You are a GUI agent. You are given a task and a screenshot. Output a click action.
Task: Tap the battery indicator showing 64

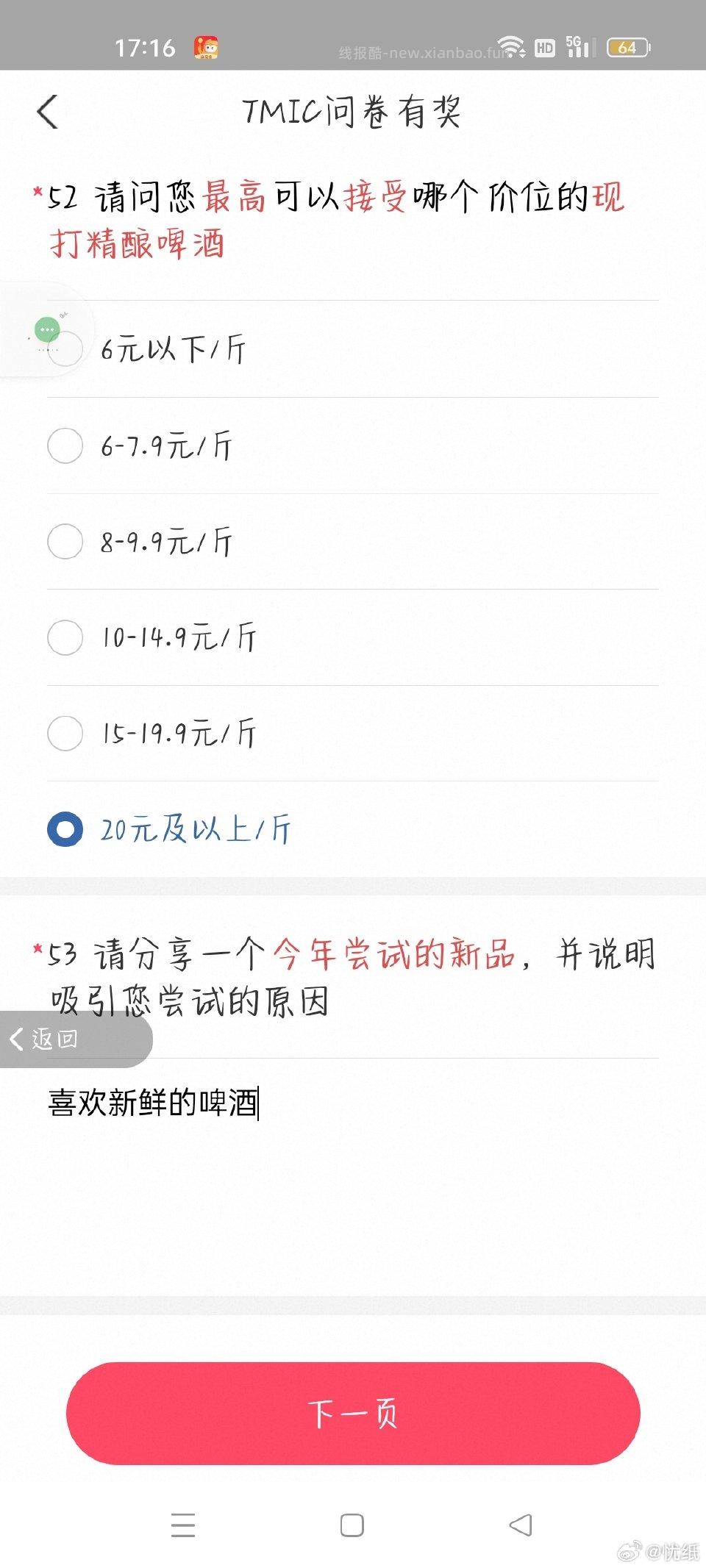[629, 47]
